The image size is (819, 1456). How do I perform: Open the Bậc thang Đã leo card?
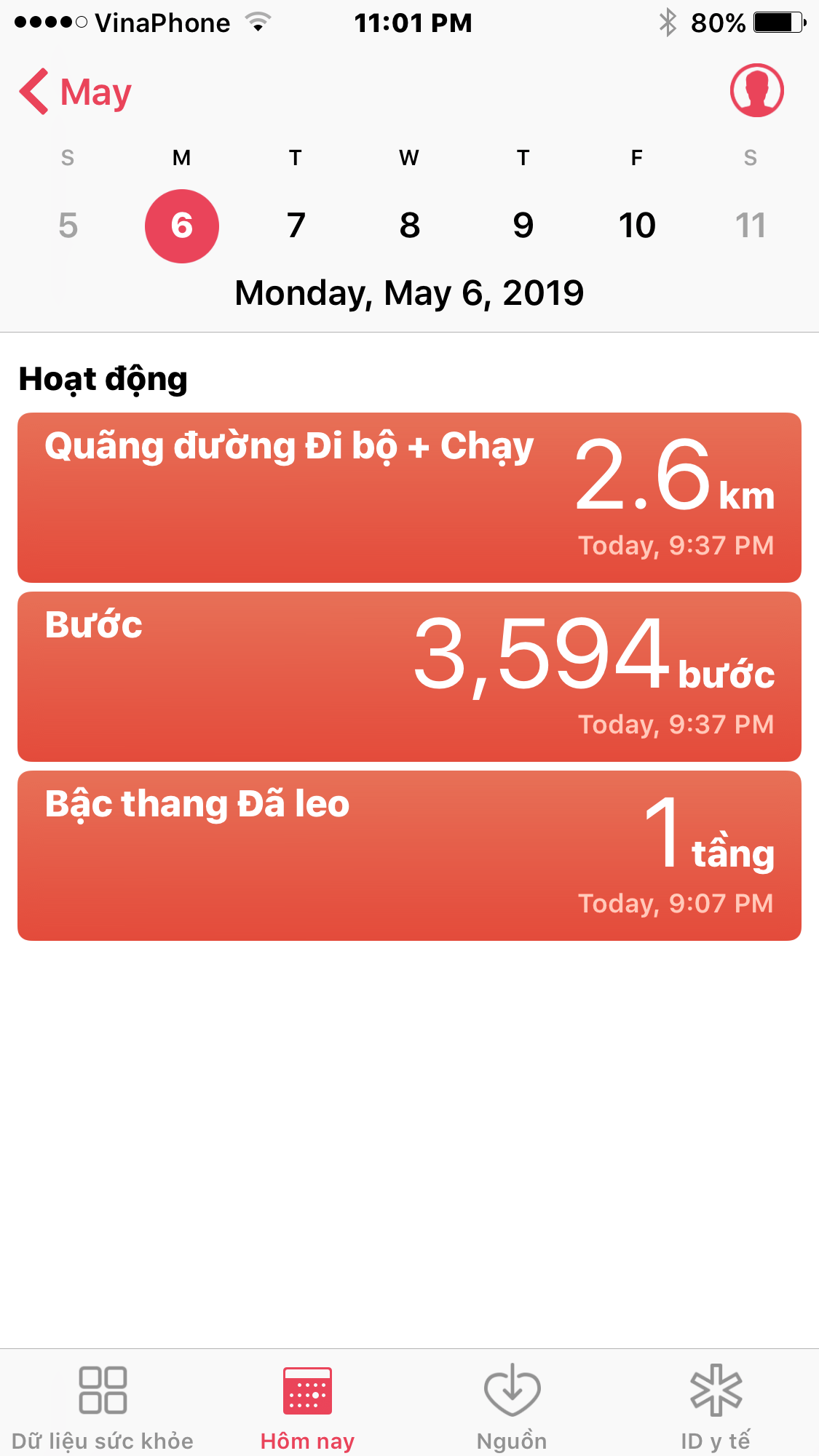[409, 856]
